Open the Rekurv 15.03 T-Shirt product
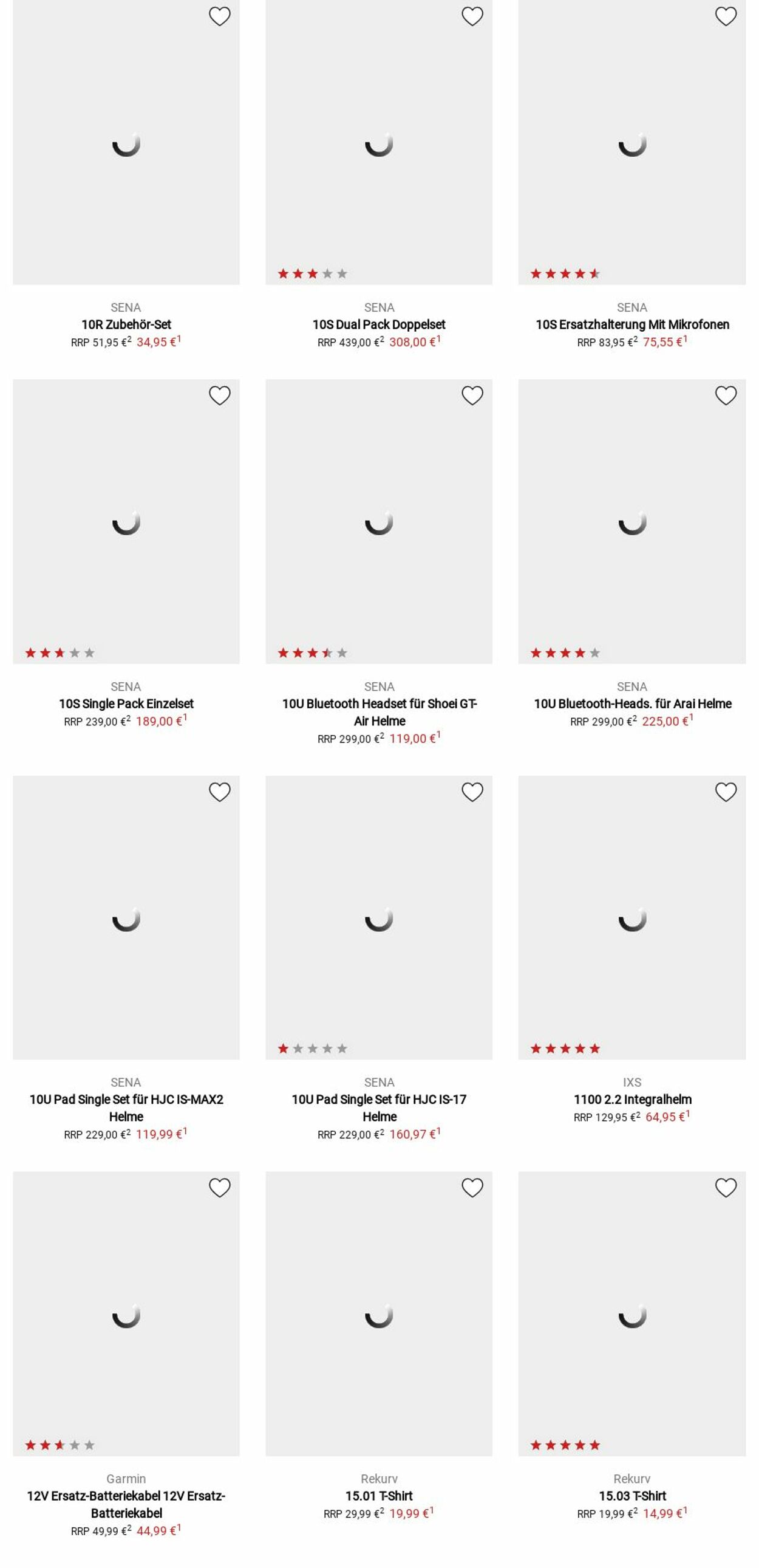Screen dimensions: 759x1568 632,1496
